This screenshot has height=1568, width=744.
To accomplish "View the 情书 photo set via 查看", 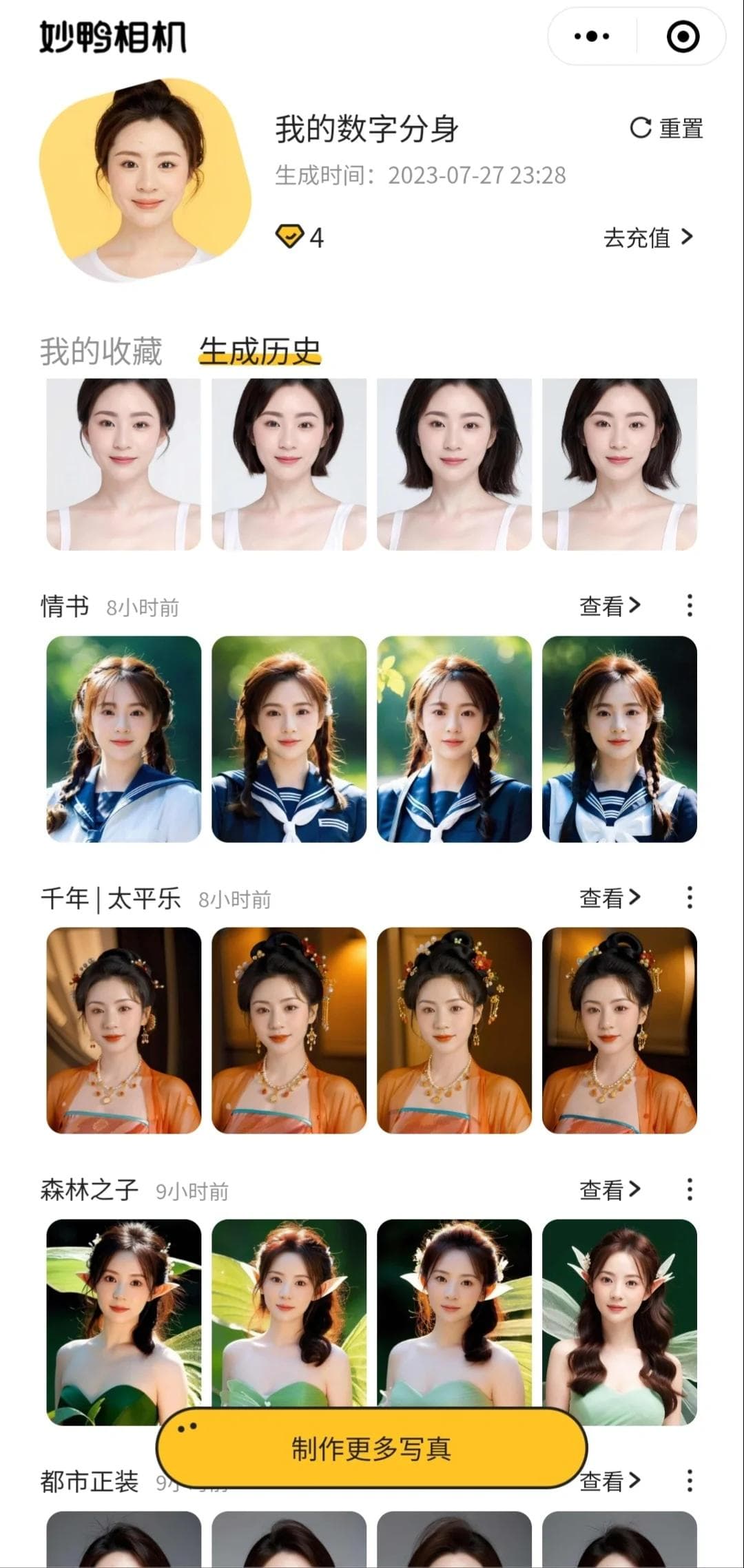I will 610,606.
